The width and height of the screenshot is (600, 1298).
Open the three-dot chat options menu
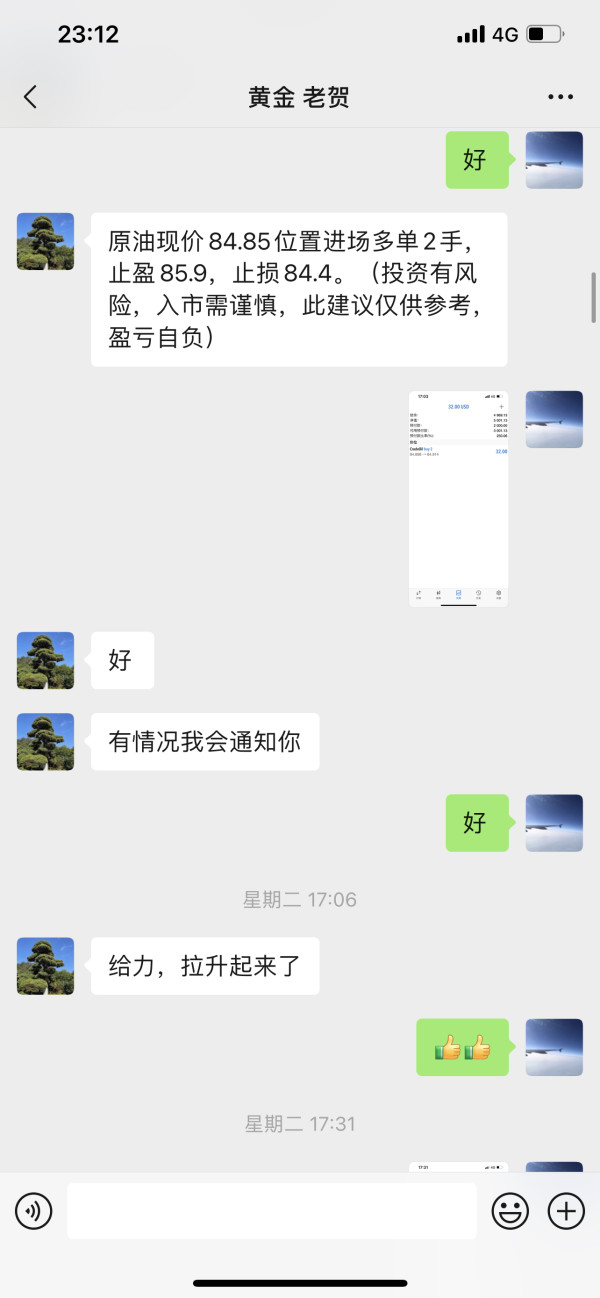pyautogui.click(x=561, y=97)
